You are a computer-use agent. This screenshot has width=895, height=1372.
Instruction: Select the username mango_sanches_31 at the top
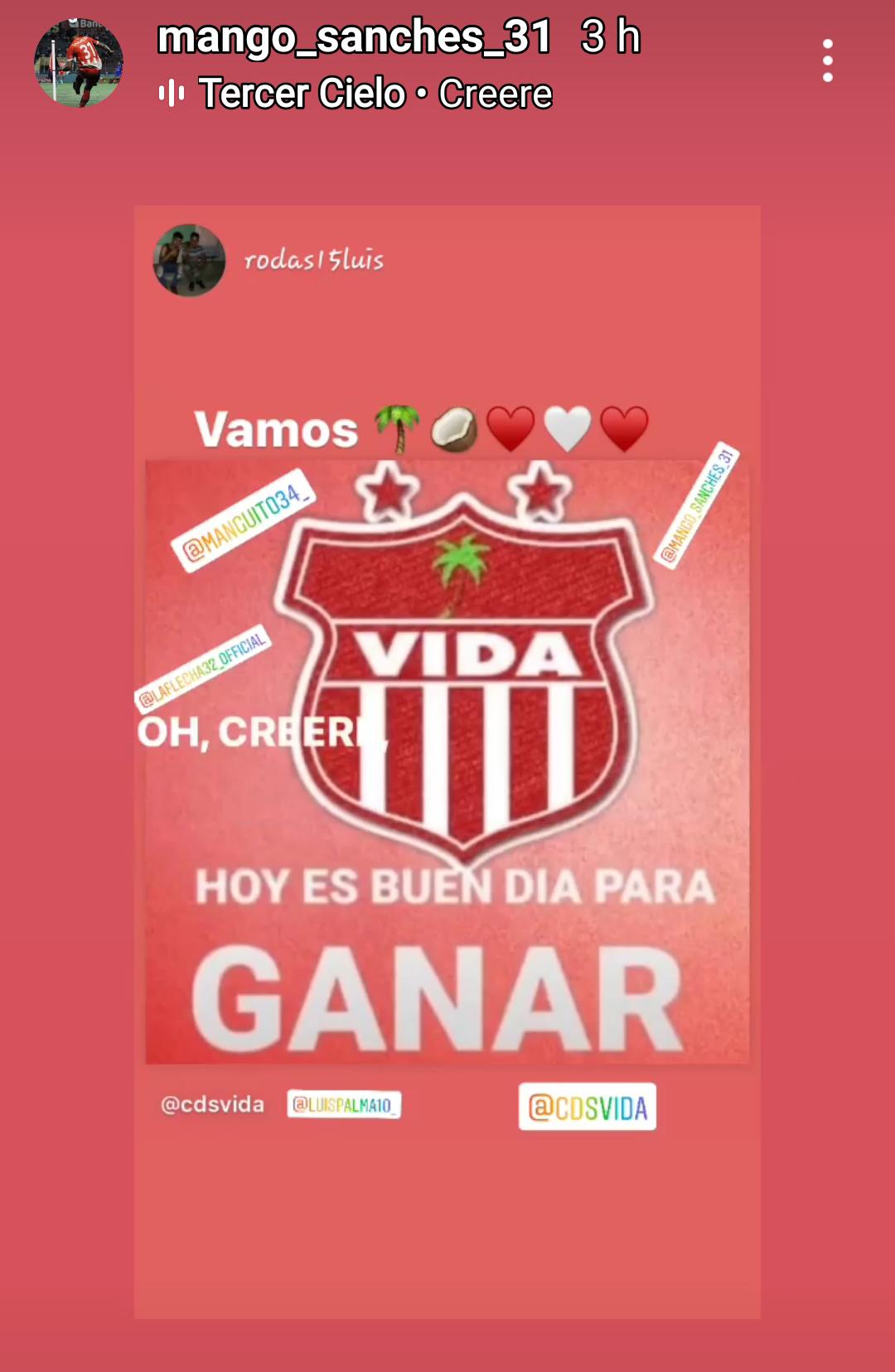[356, 40]
